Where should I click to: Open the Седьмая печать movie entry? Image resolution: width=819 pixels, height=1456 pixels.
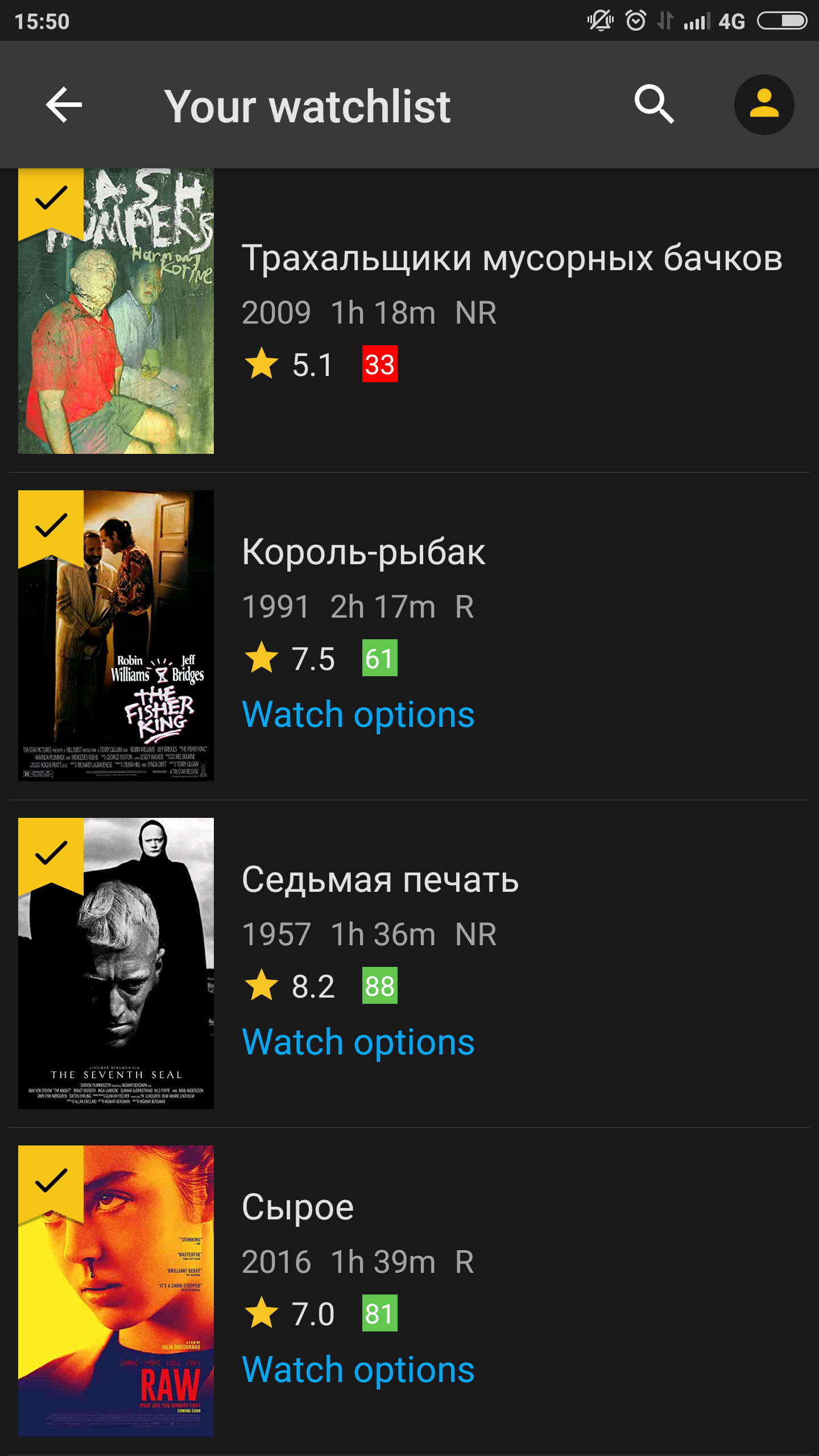[x=380, y=880]
